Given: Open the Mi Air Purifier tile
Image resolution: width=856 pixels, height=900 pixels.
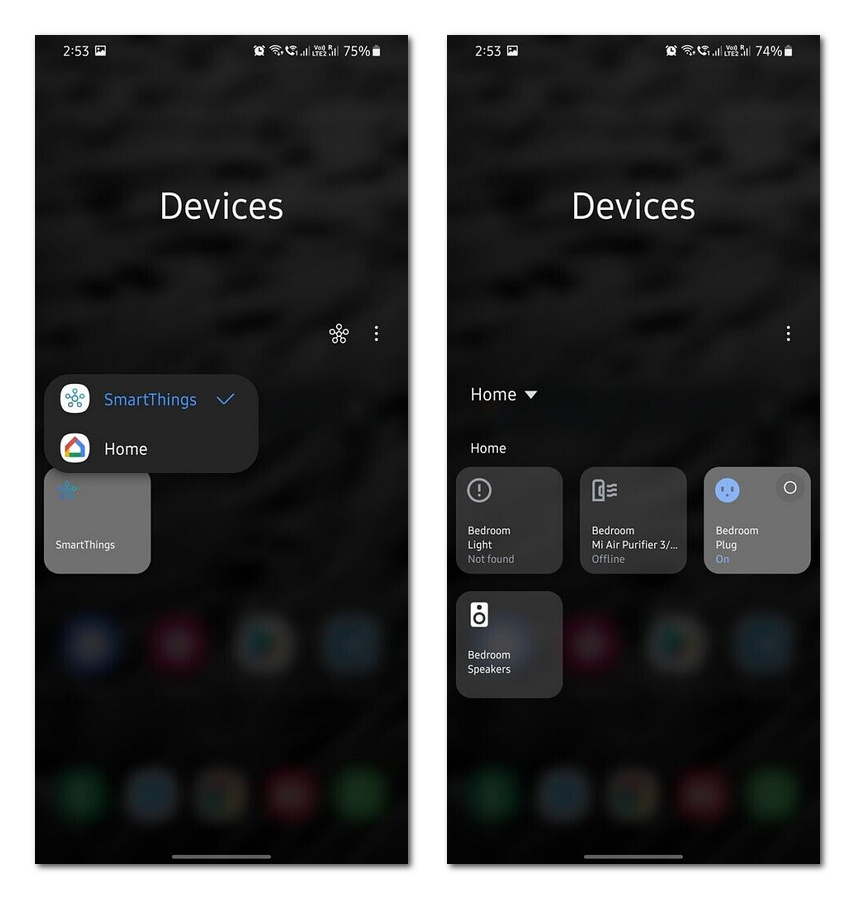Looking at the screenshot, I should pyautogui.click(x=633, y=521).
